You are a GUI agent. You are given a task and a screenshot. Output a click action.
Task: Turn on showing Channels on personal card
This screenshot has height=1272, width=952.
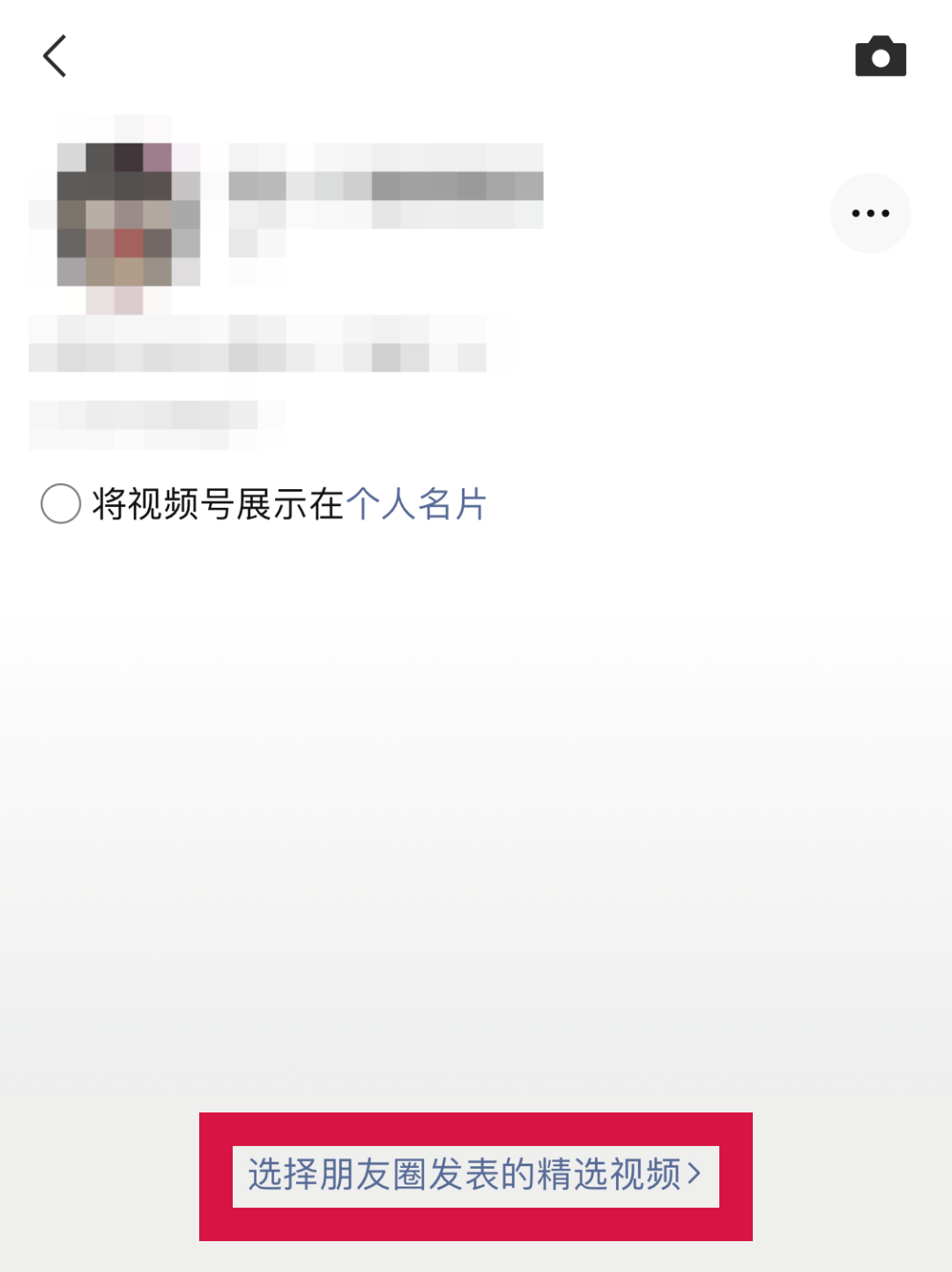pos(60,504)
